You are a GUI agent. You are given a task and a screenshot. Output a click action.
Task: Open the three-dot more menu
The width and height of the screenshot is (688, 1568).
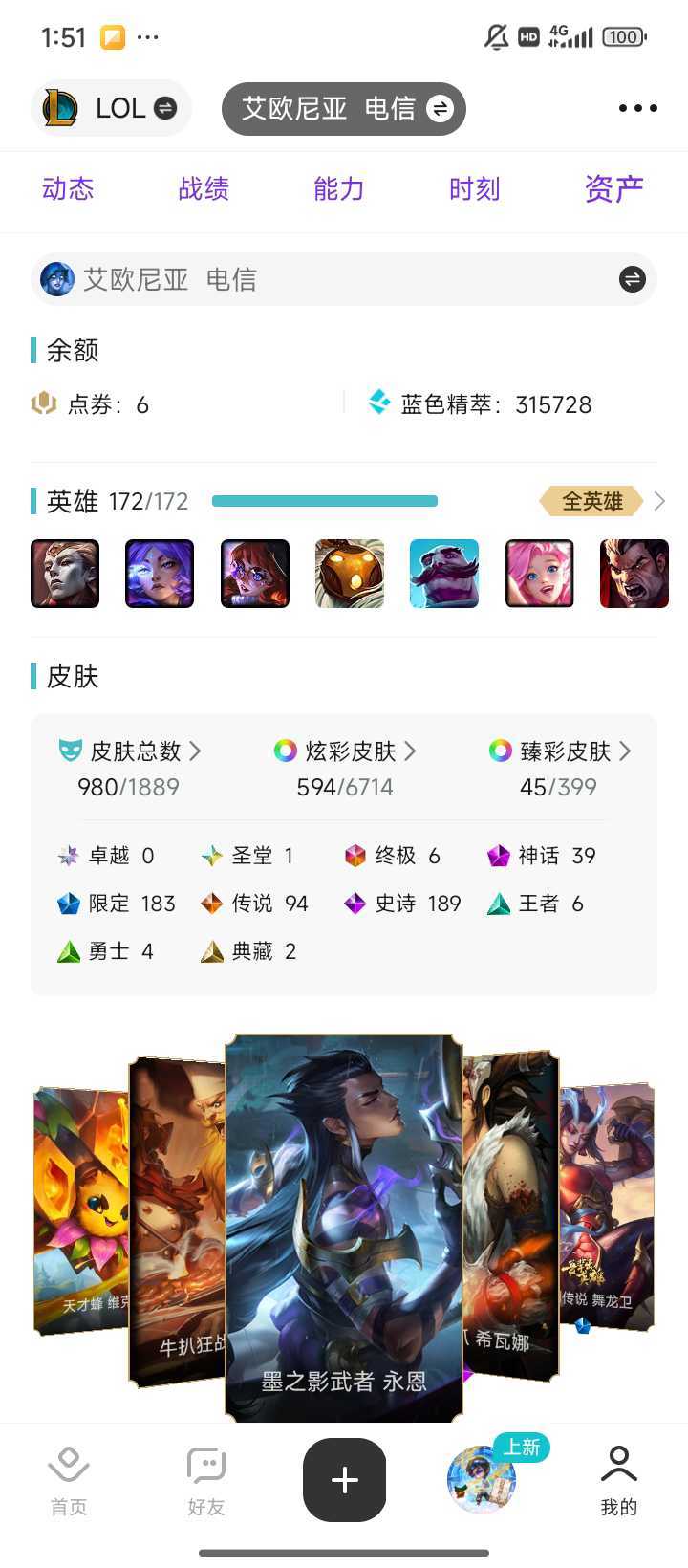[x=637, y=108]
